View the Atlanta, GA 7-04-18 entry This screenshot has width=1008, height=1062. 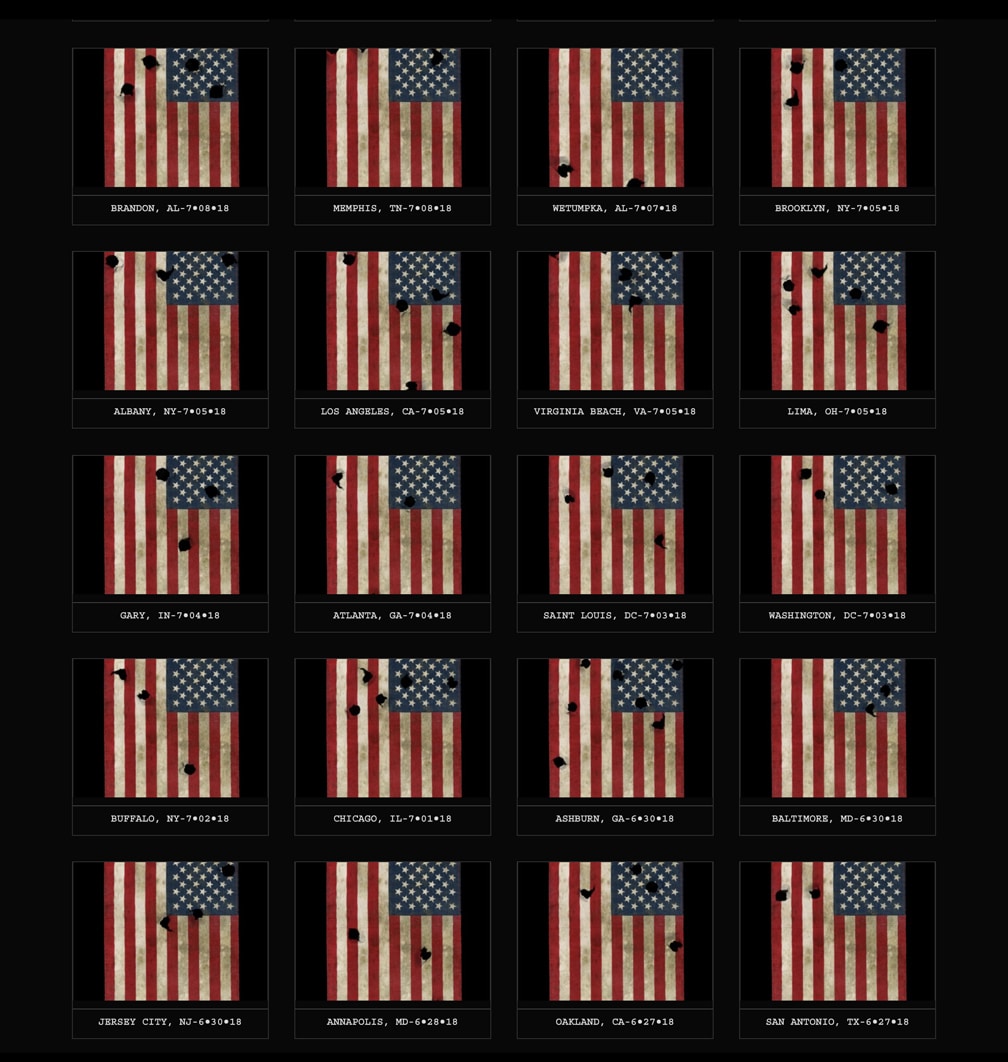tap(393, 525)
